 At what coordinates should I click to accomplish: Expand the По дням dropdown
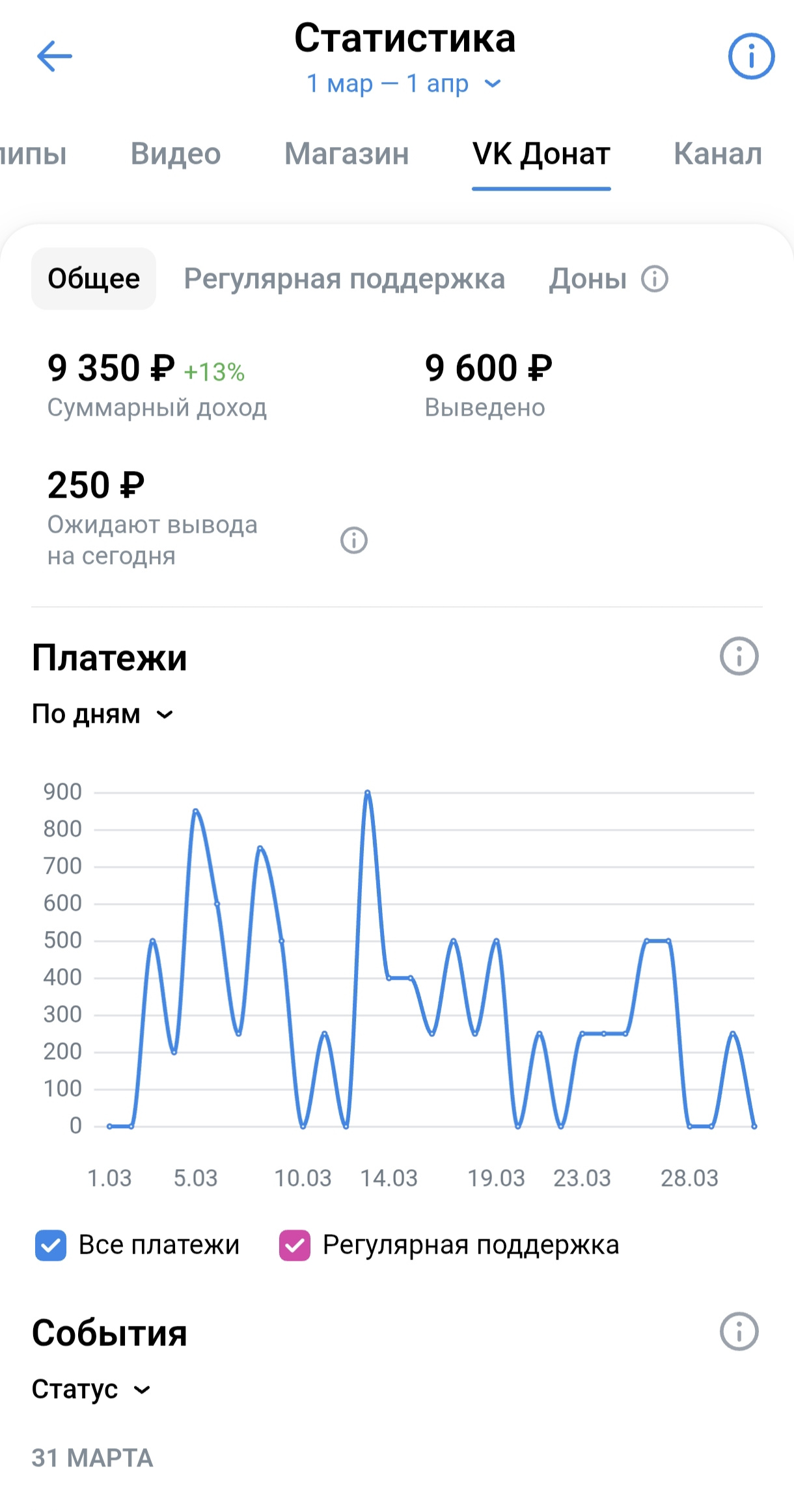click(x=102, y=714)
